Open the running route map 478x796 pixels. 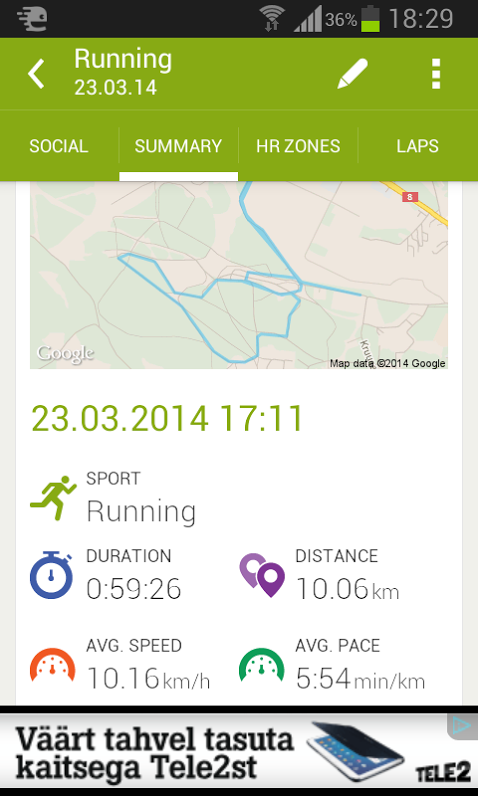click(239, 275)
